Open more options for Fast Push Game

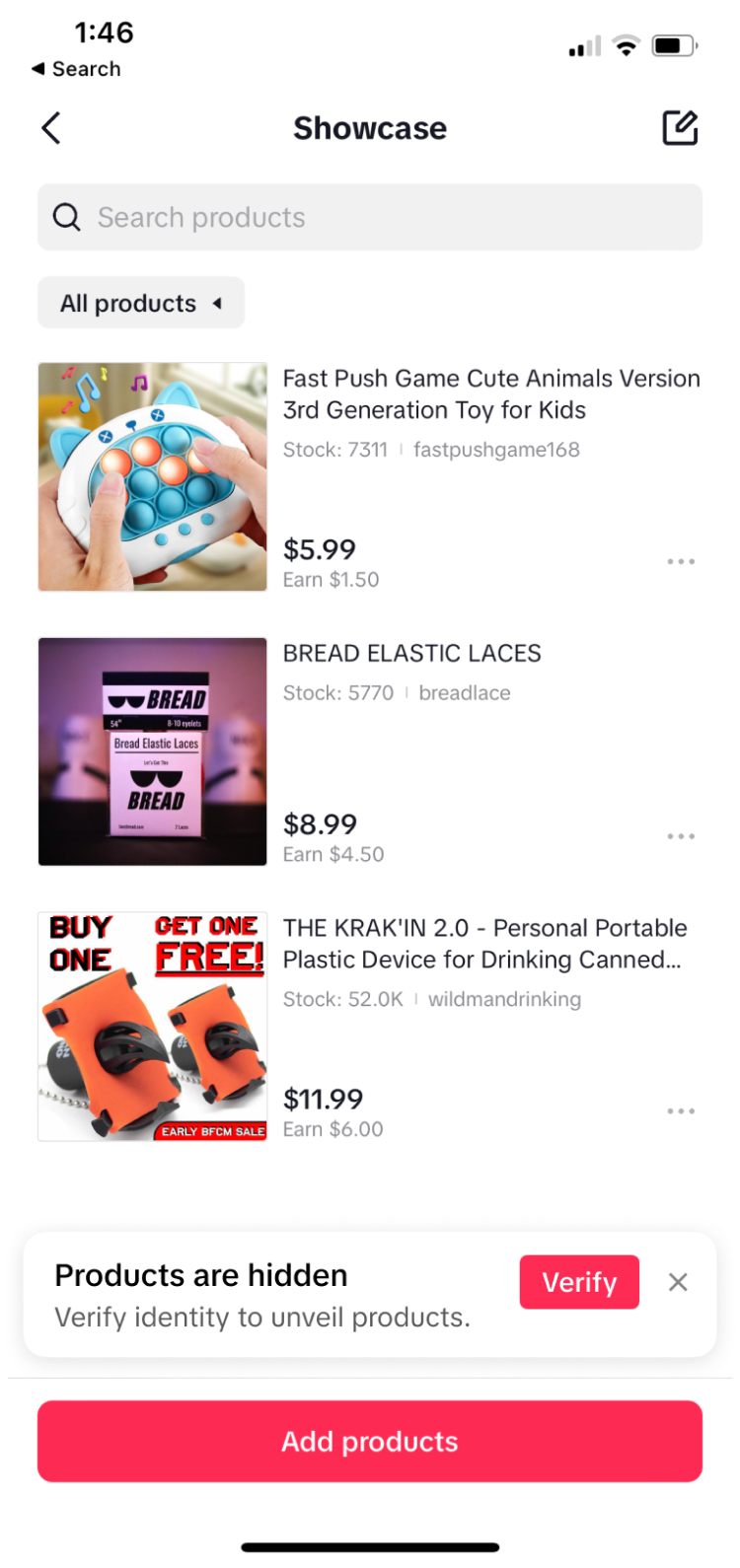coord(681,561)
